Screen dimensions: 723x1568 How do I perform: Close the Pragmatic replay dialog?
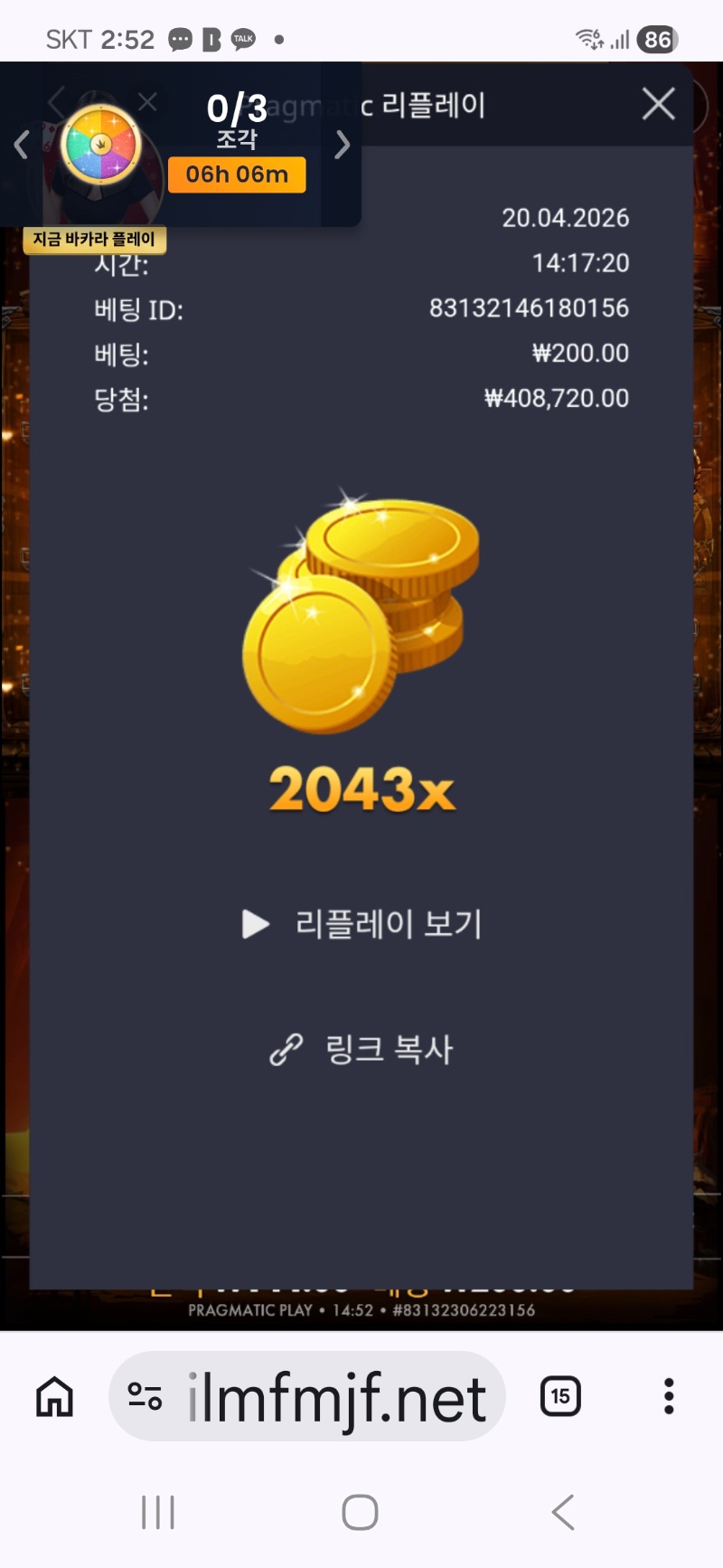click(x=658, y=105)
